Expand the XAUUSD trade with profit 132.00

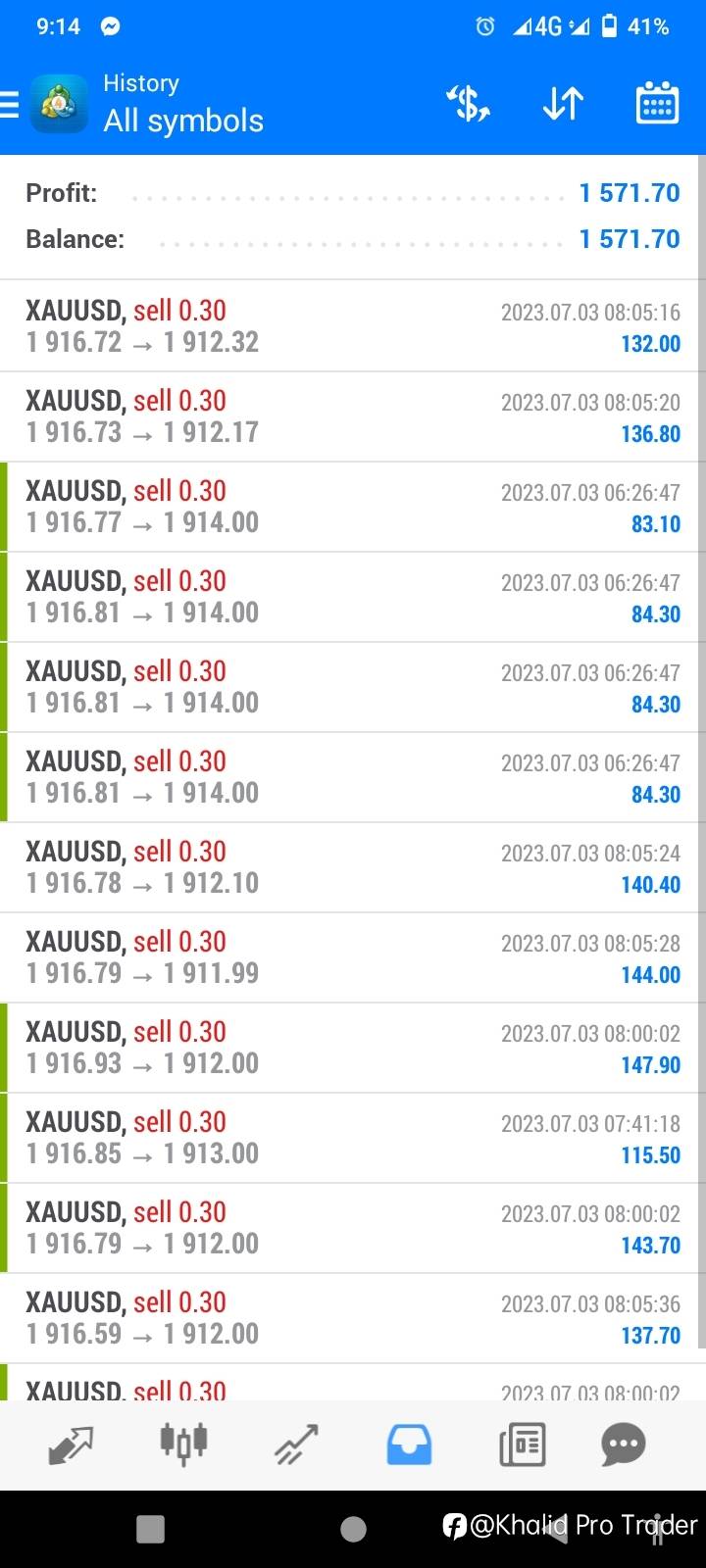(353, 326)
